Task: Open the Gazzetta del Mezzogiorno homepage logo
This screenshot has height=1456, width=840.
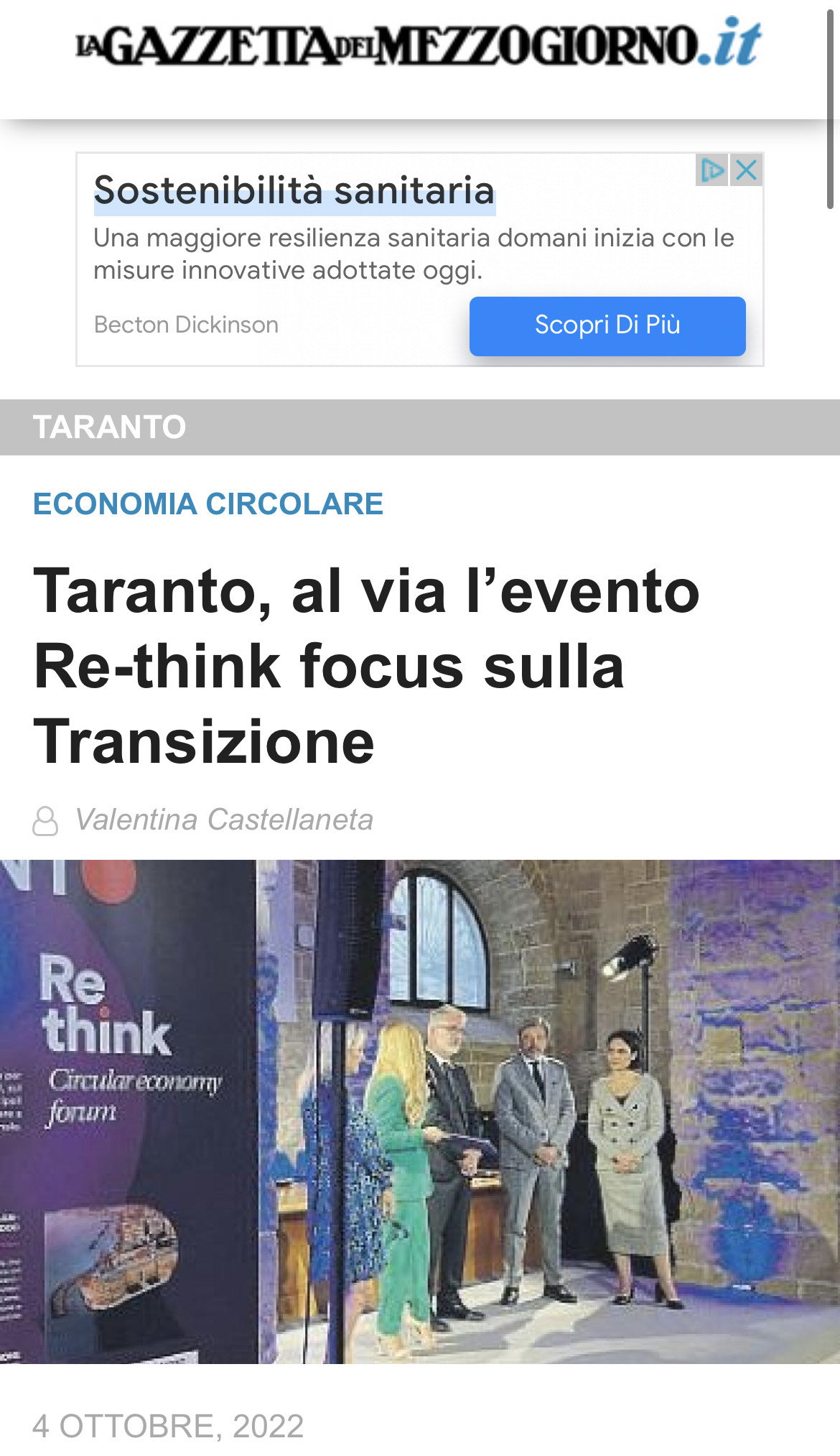Action: pos(419,45)
